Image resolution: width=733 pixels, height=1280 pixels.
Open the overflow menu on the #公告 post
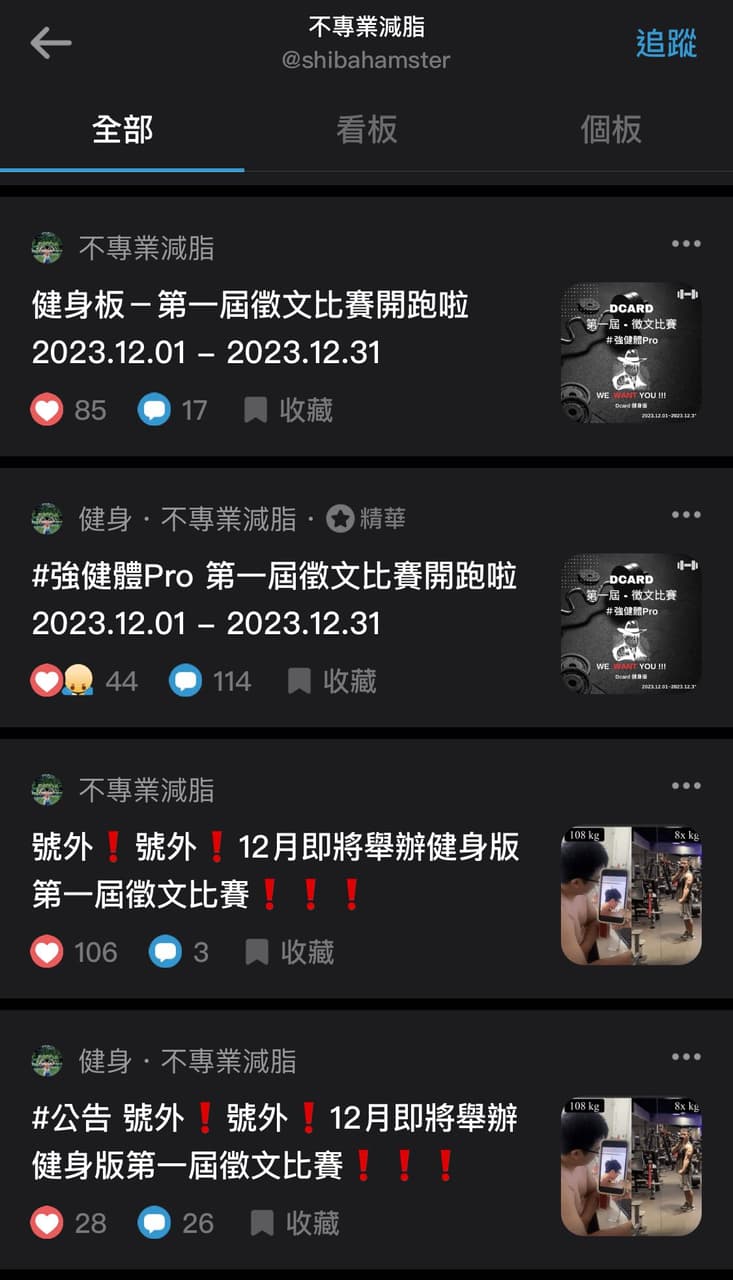[x=686, y=1057]
